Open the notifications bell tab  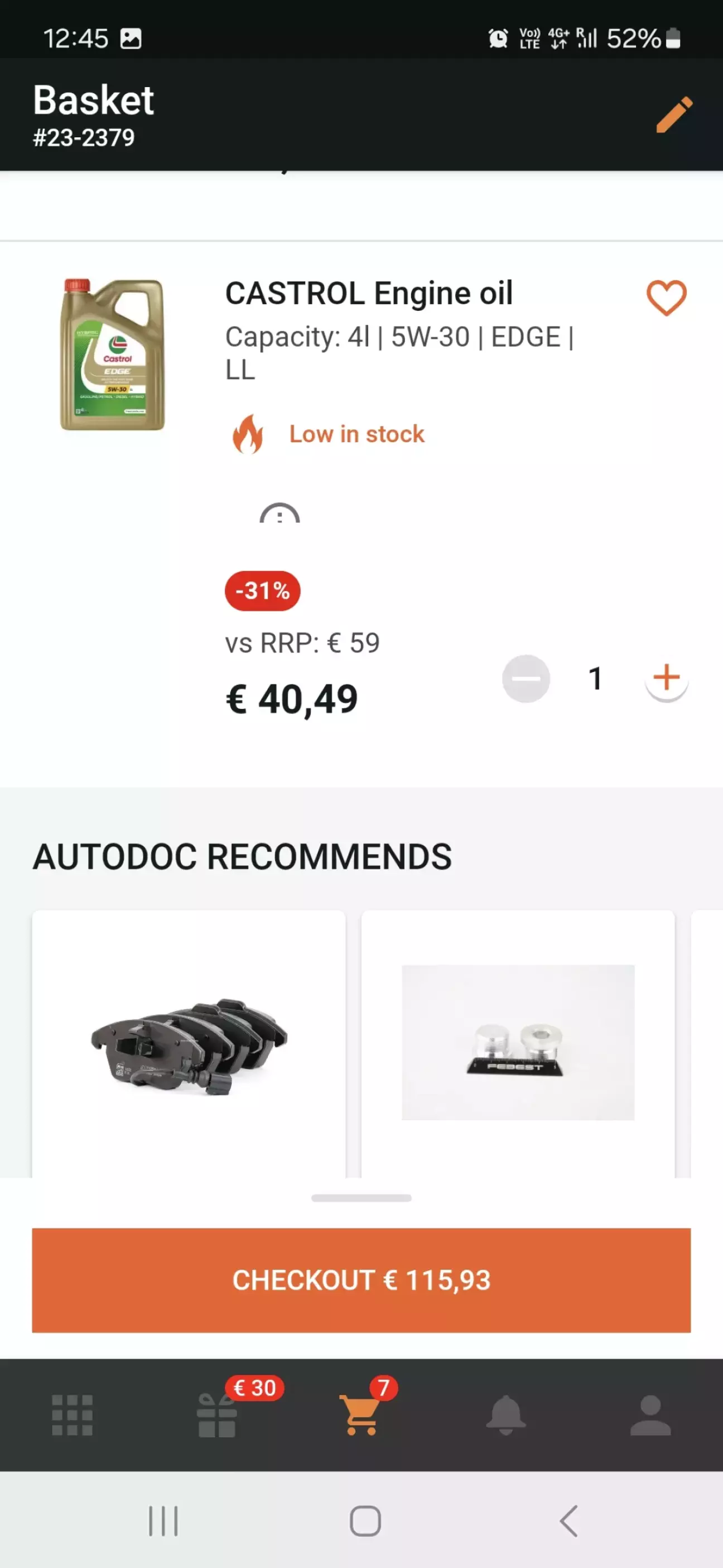tap(506, 1414)
